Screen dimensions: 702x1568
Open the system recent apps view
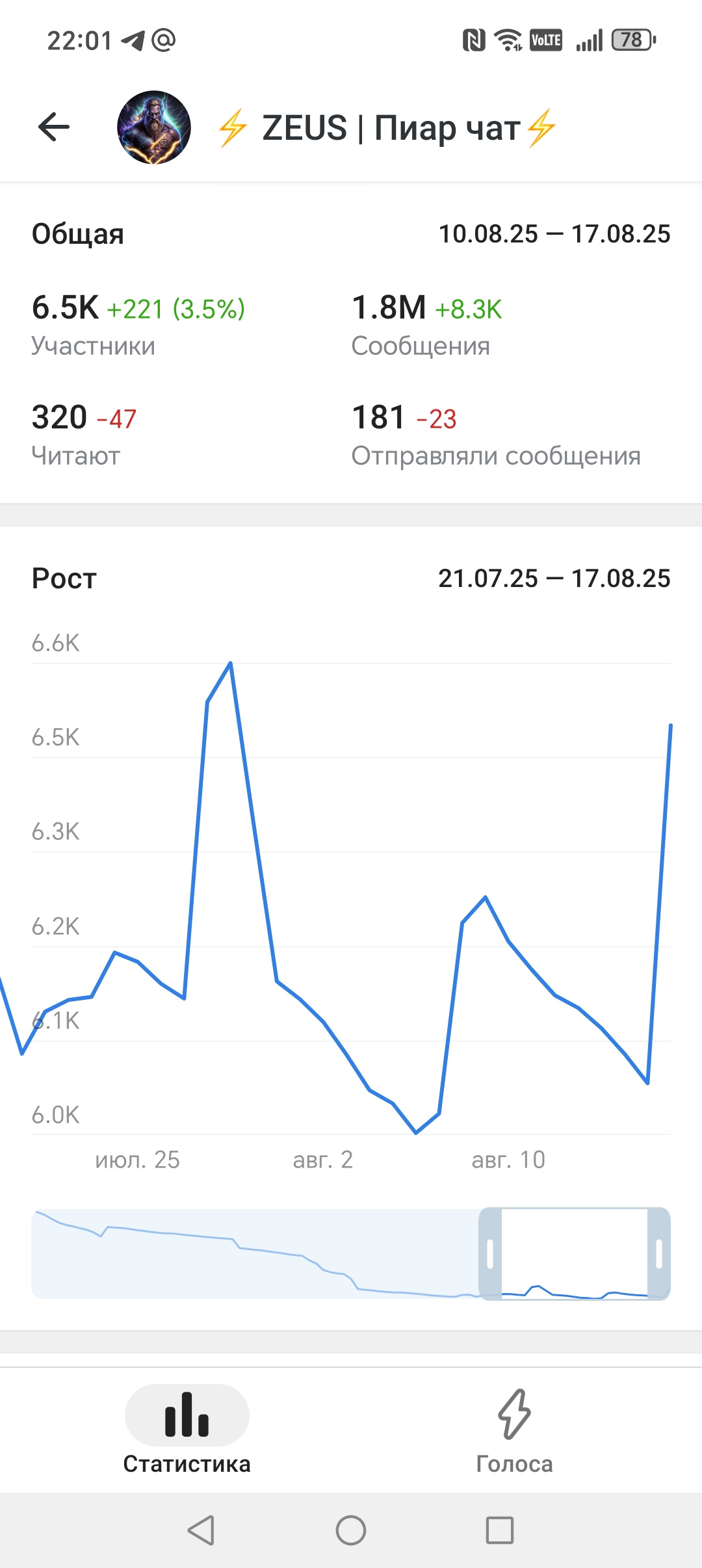(500, 1530)
